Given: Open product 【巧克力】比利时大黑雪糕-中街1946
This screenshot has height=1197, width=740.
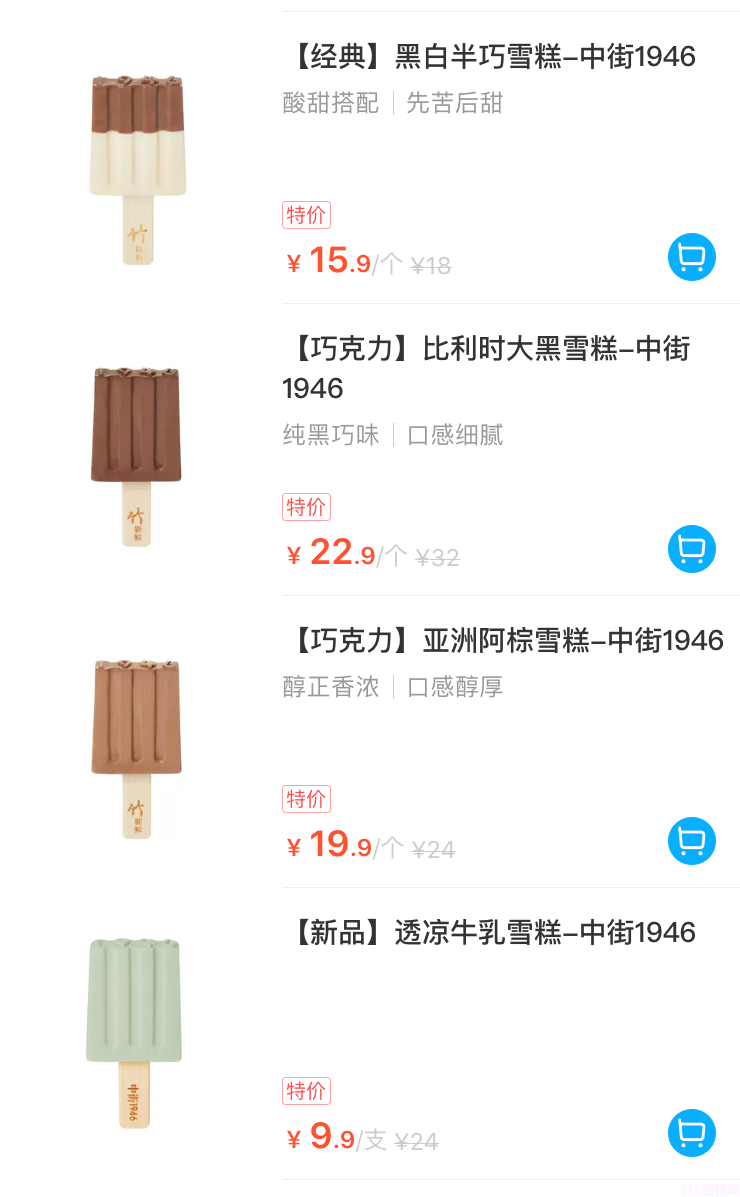Looking at the screenshot, I should (x=488, y=368).
